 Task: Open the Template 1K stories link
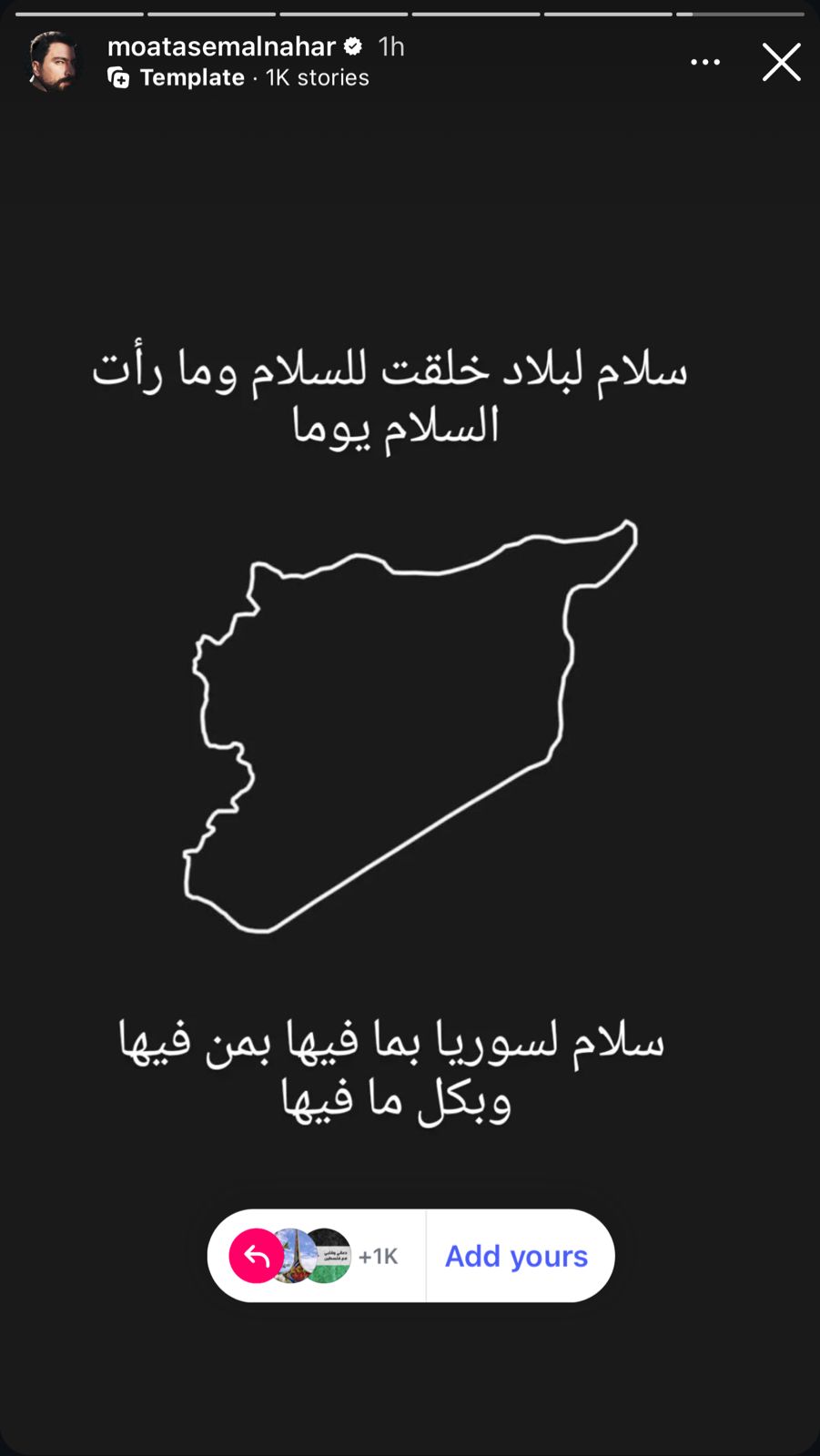(x=238, y=78)
